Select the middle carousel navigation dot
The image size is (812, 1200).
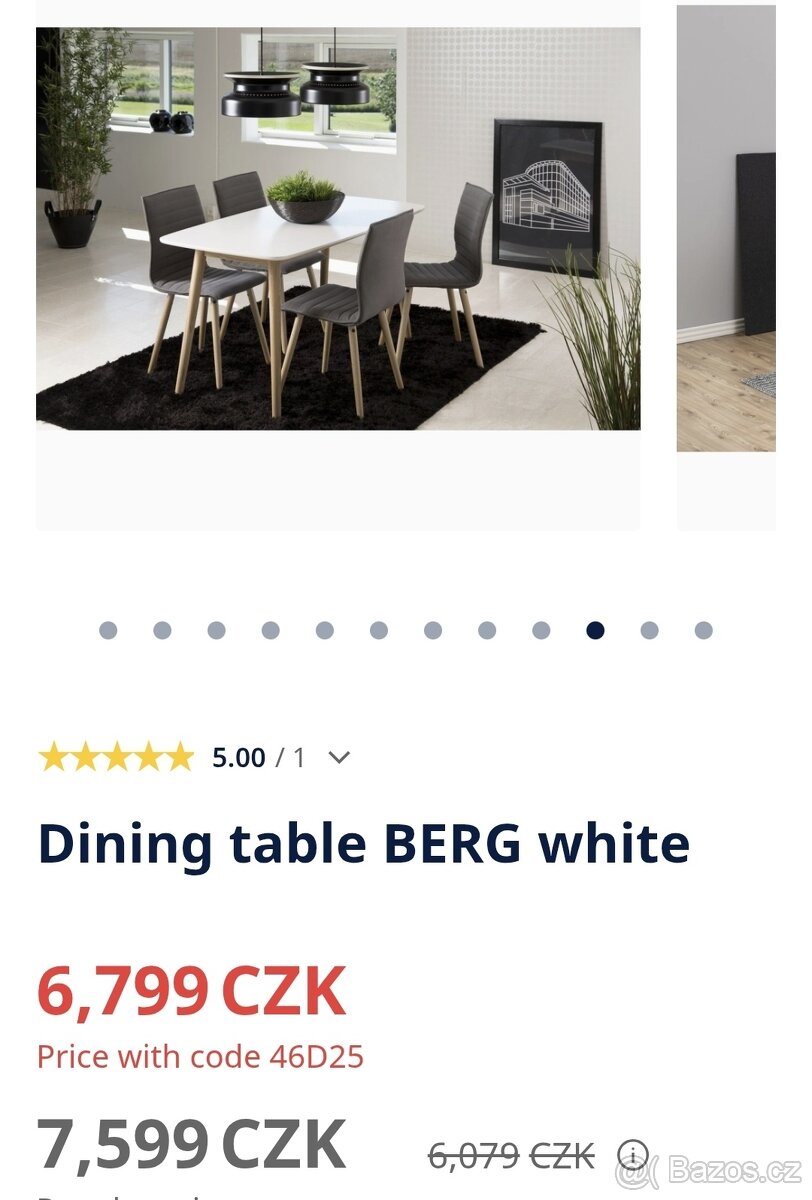[377, 630]
